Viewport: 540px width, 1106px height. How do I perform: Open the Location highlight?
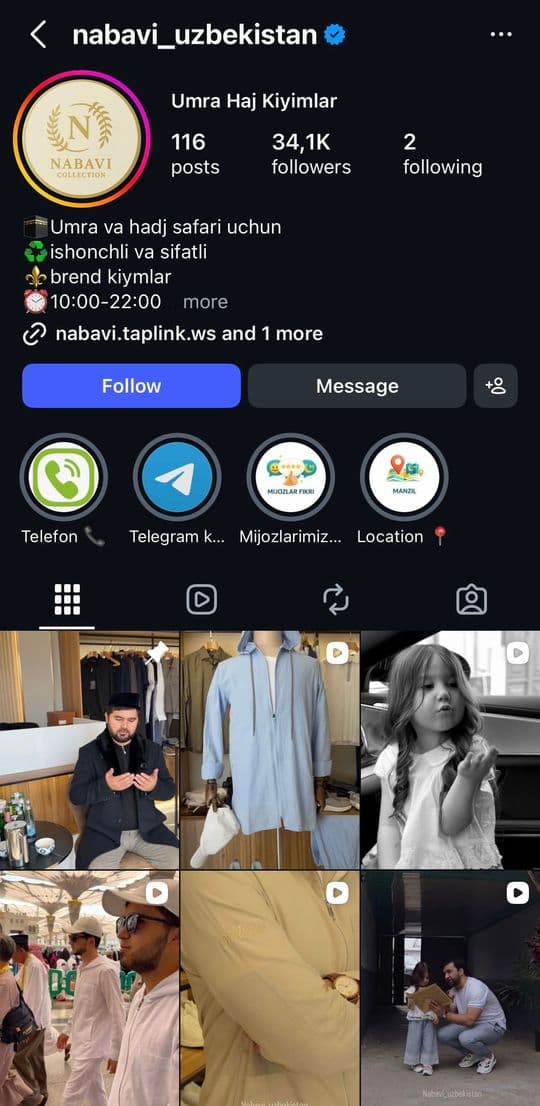[x=404, y=478]
